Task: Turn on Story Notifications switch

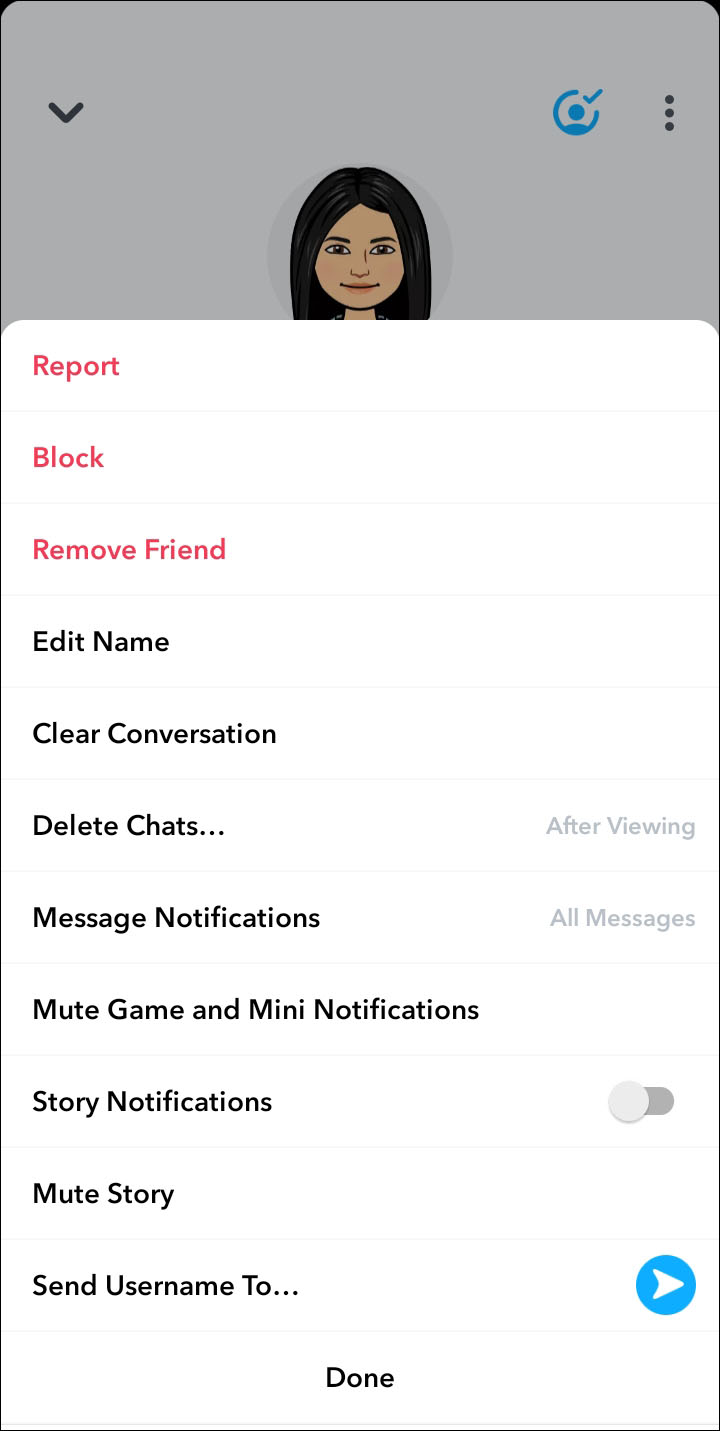Action: [x=642, y=1102]
